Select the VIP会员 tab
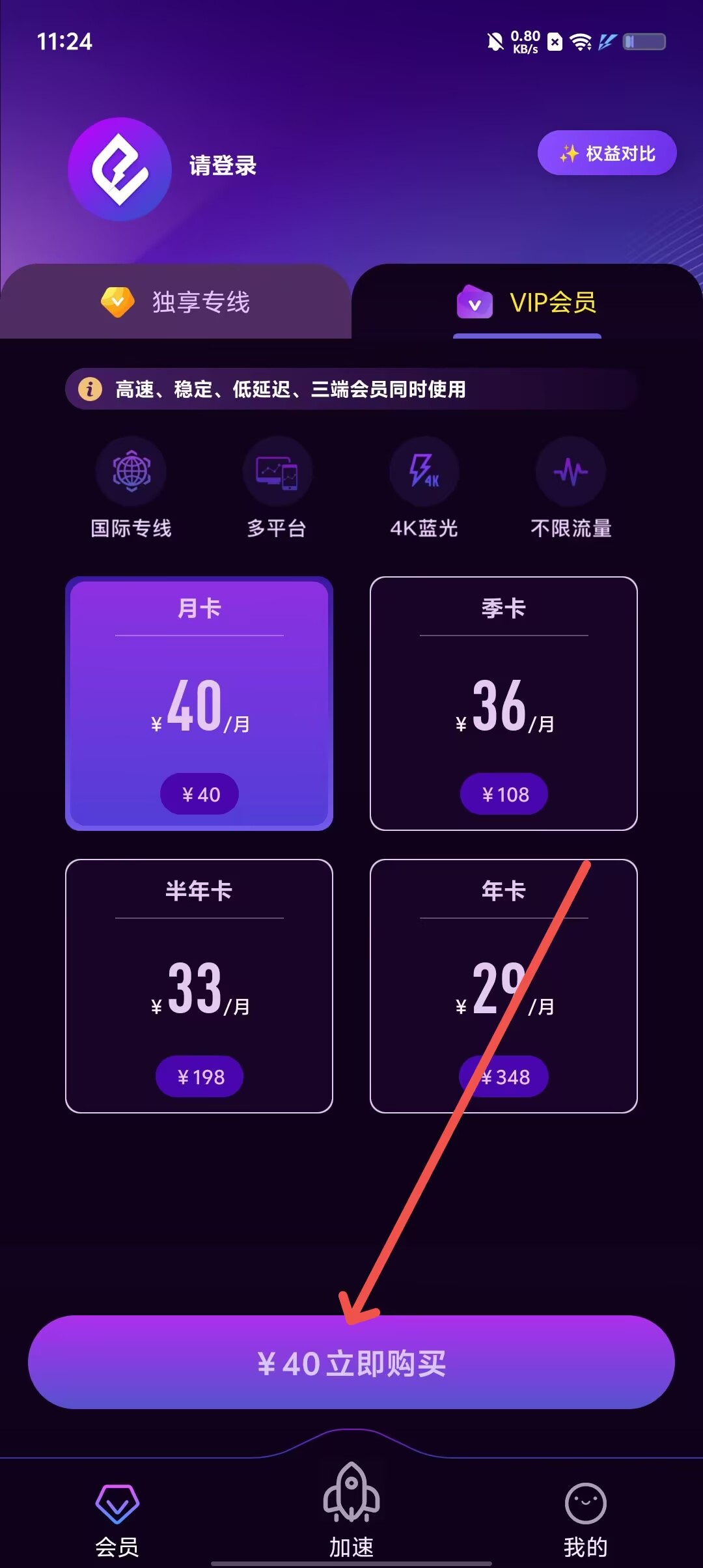Screen dimensions: 703x1568 527,302
